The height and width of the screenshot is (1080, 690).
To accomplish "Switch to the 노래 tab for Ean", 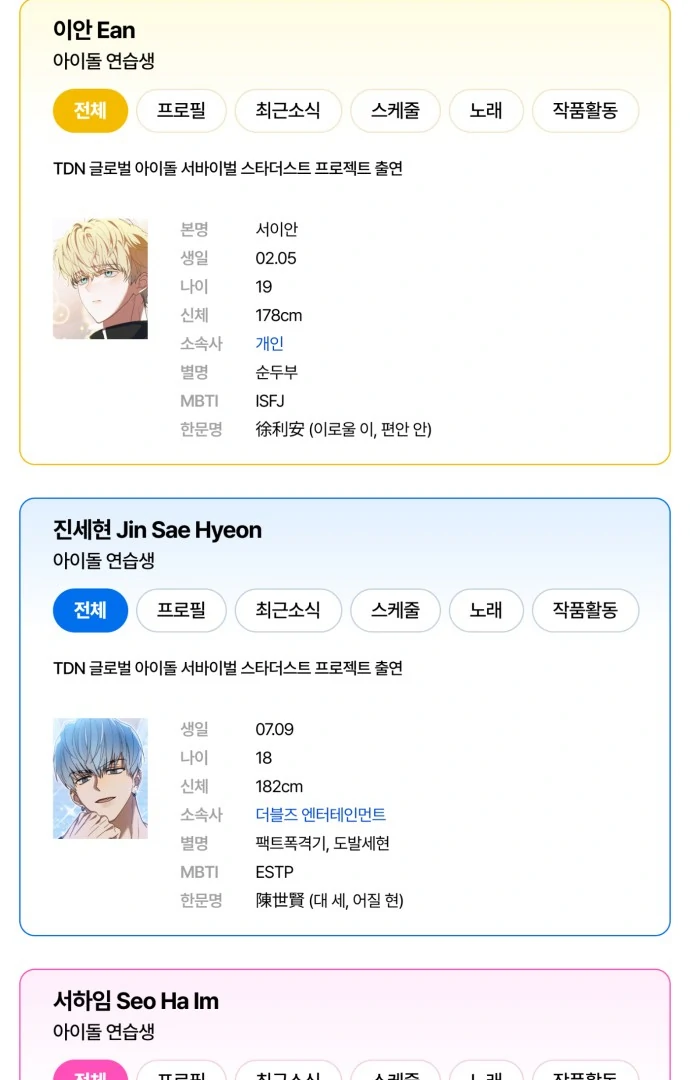I will point(486,111).
